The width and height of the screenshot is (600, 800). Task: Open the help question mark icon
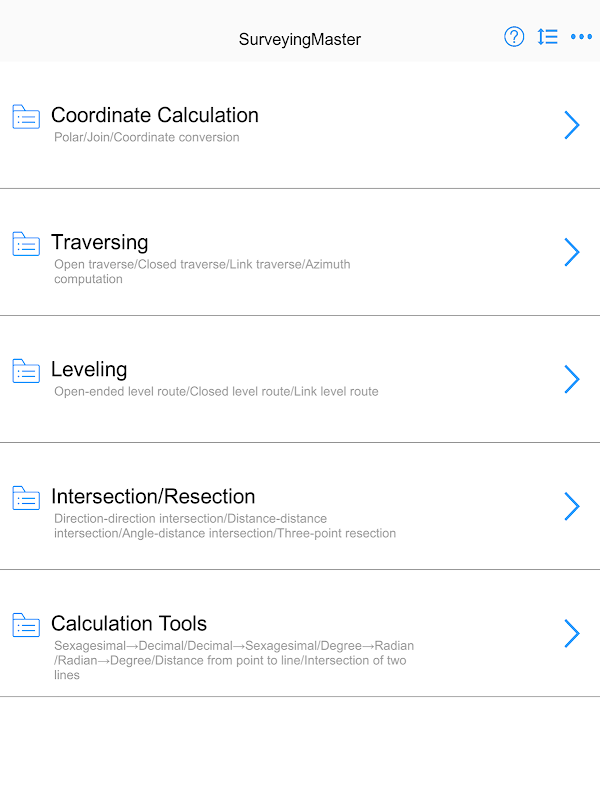point(514,37)
